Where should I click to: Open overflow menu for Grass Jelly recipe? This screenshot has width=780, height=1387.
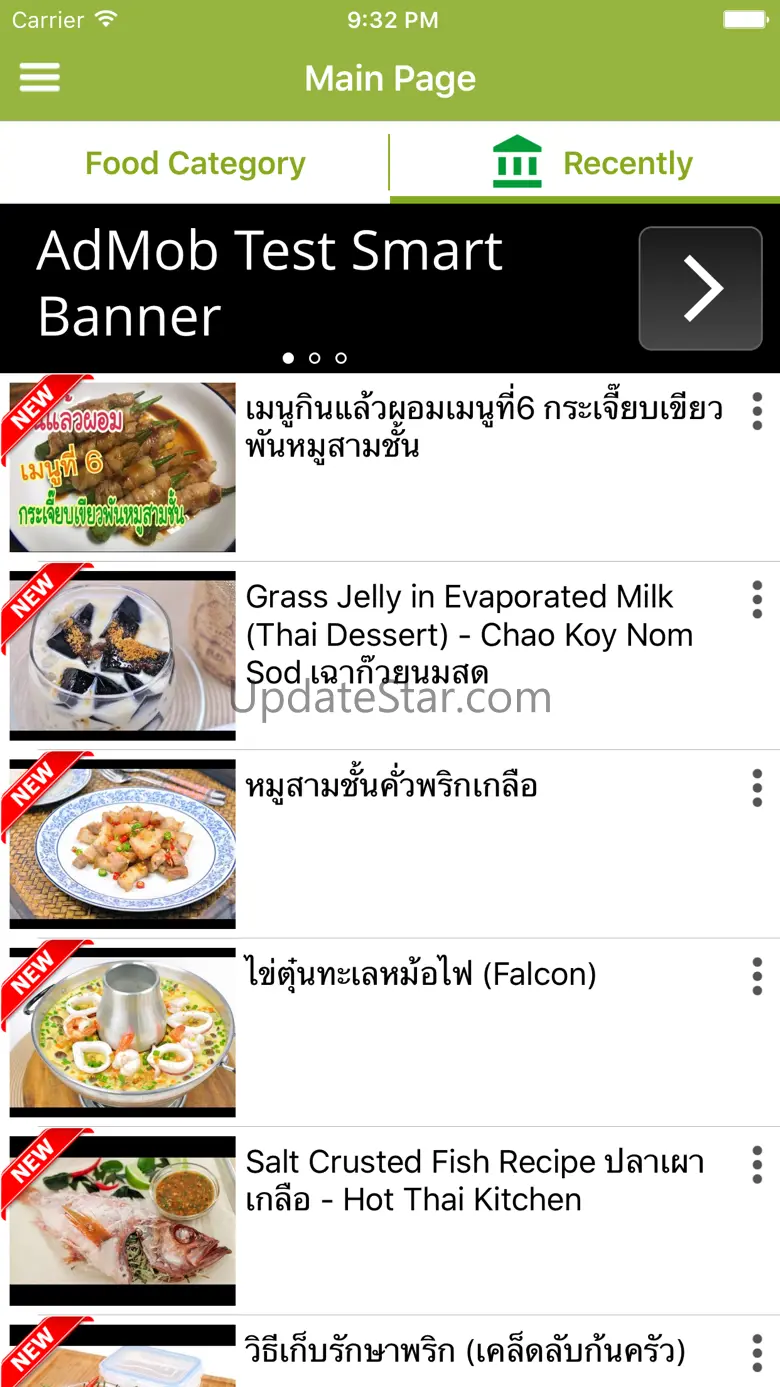(757, 600)
